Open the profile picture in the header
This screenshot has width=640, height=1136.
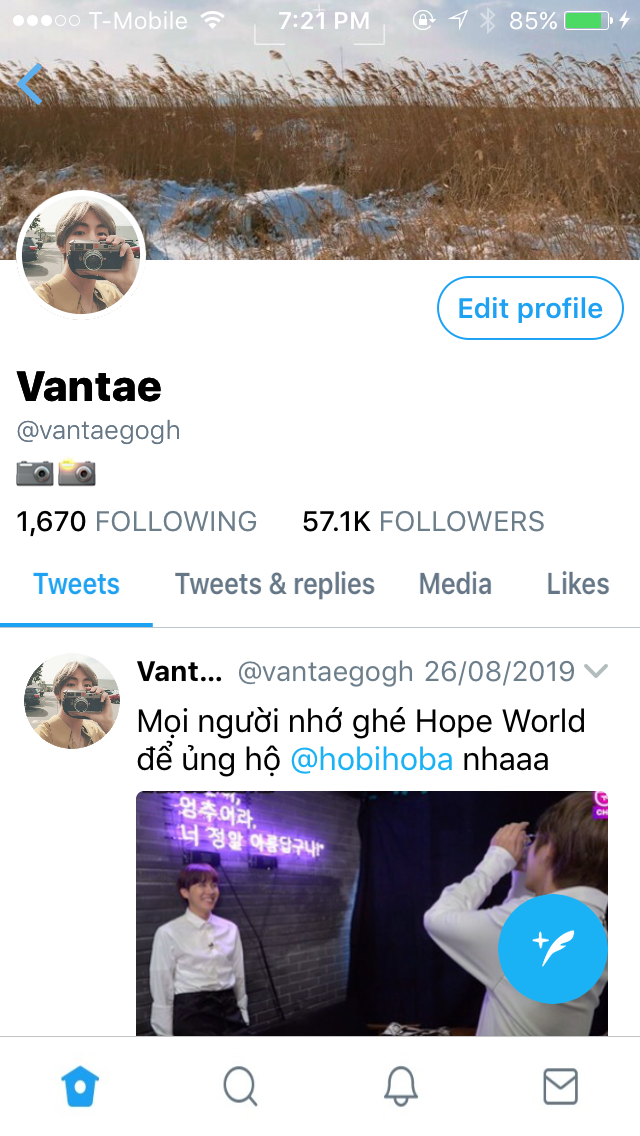[x=82, y=255]
